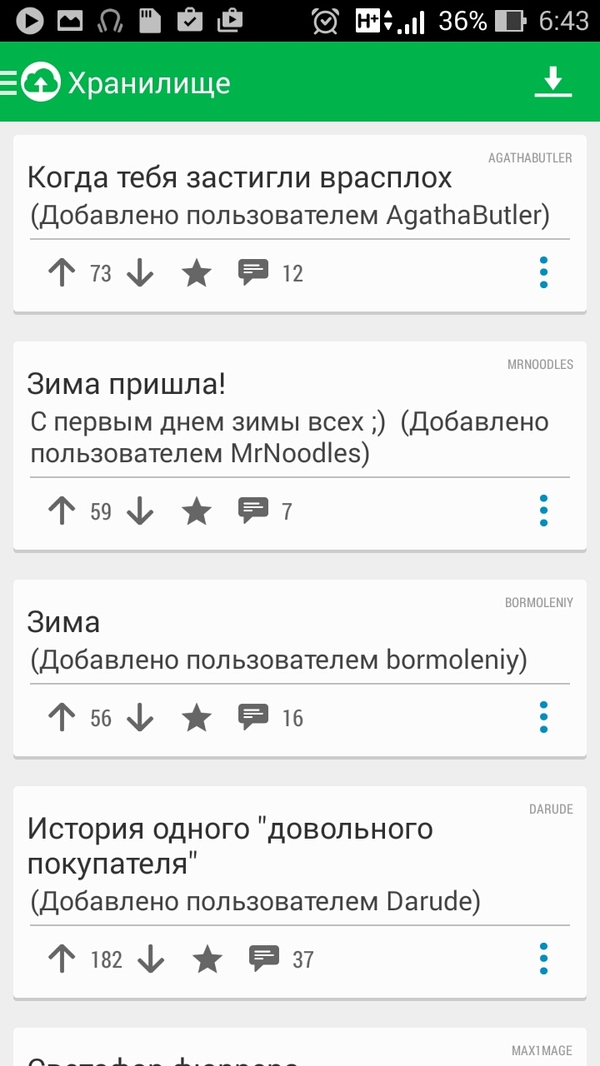Downvote the post by bormoleniy
600x1066 pixels.
coord(140,717)
